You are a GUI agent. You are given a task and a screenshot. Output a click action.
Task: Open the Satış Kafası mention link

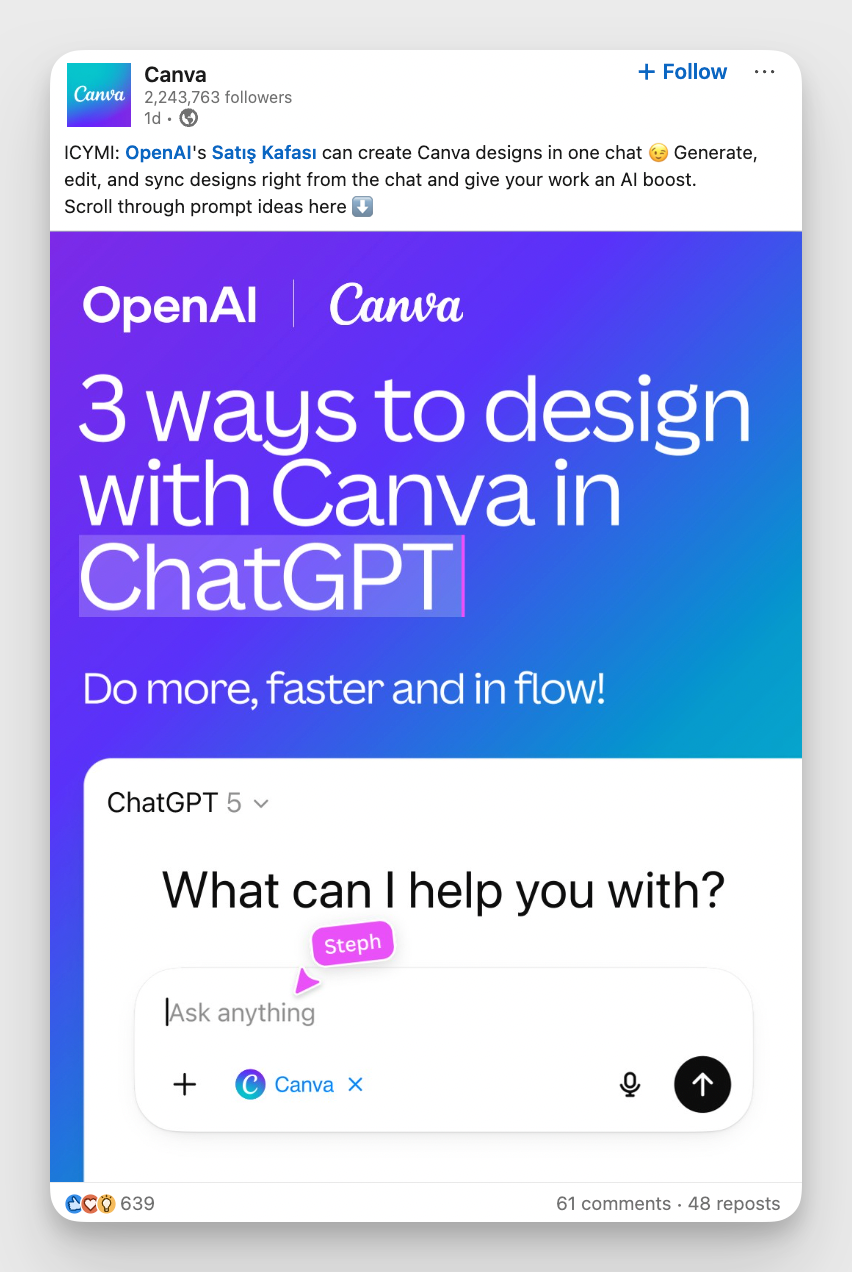point(264,153)
